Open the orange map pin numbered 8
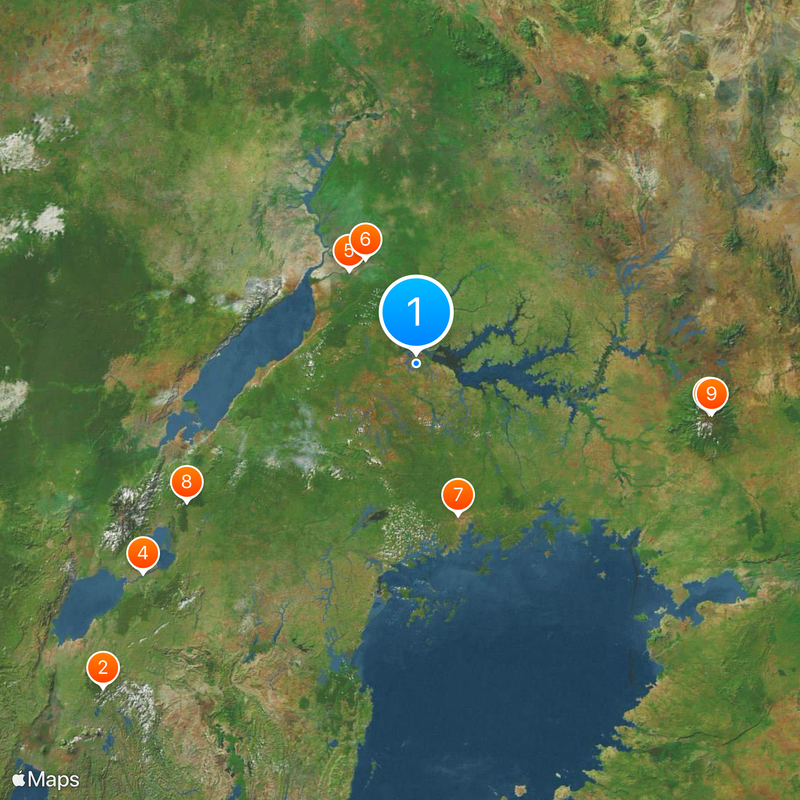This screenshot has width=800, height=800. (186, 481)
